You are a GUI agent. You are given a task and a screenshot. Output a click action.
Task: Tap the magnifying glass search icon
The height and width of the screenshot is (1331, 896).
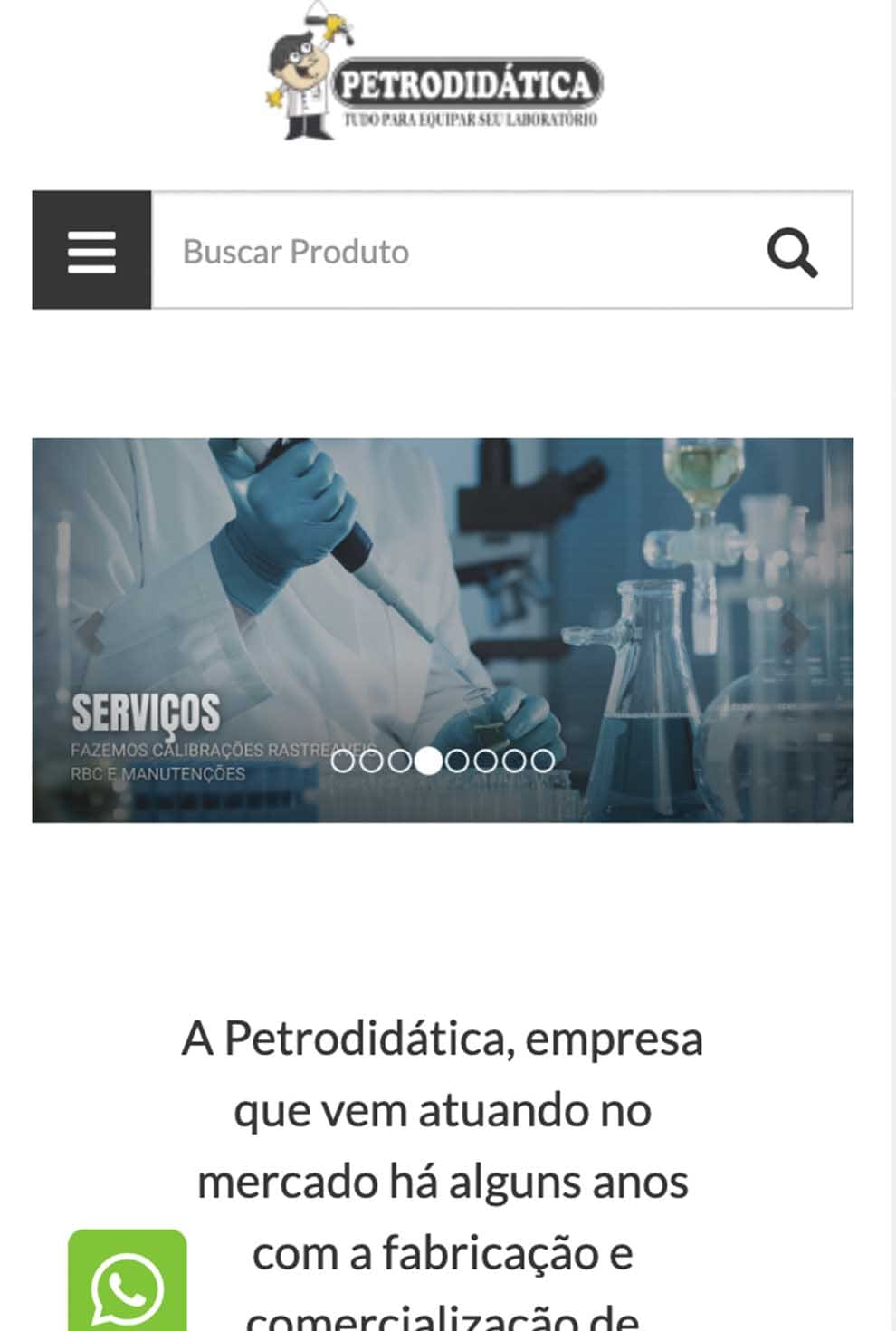792,252
